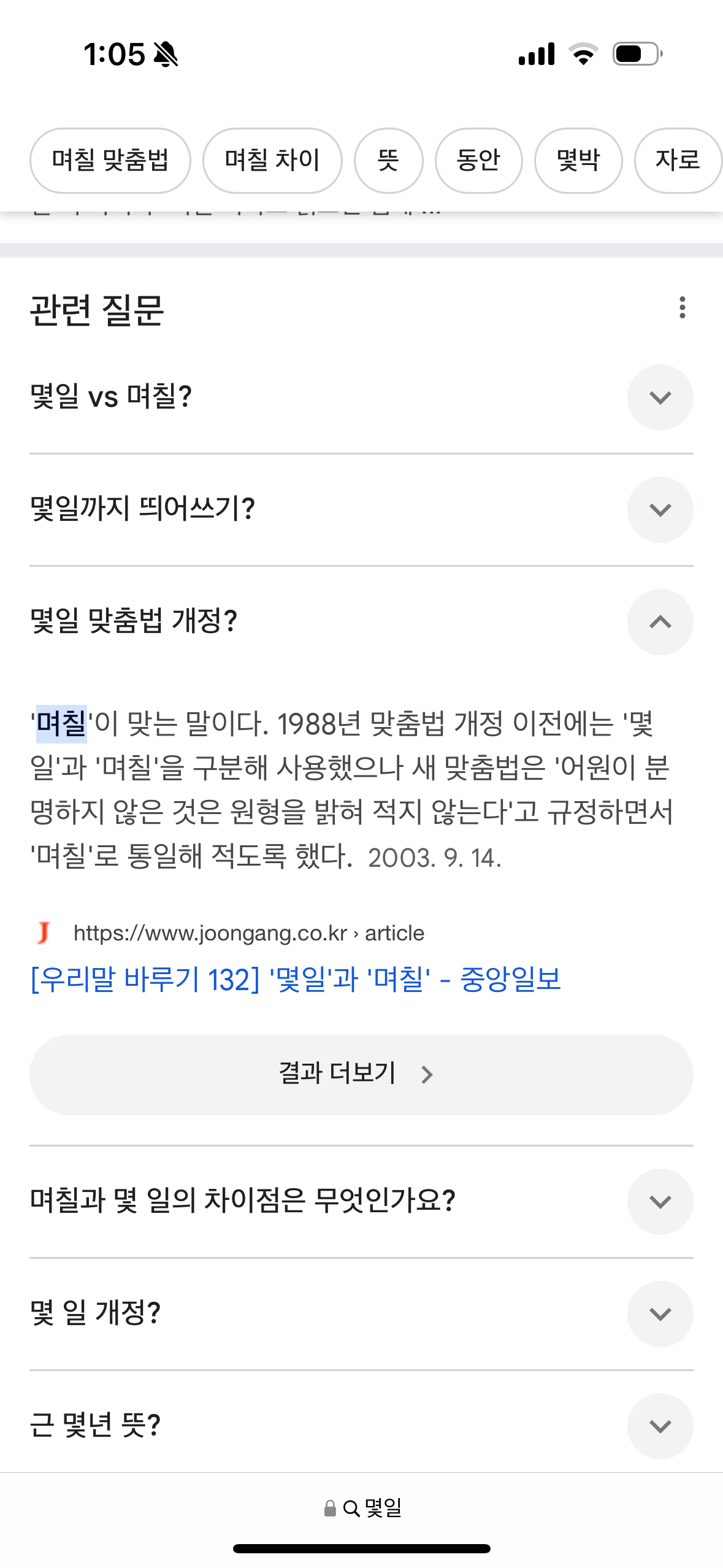
Task: Select the '자로' chip
Action: 678,161
